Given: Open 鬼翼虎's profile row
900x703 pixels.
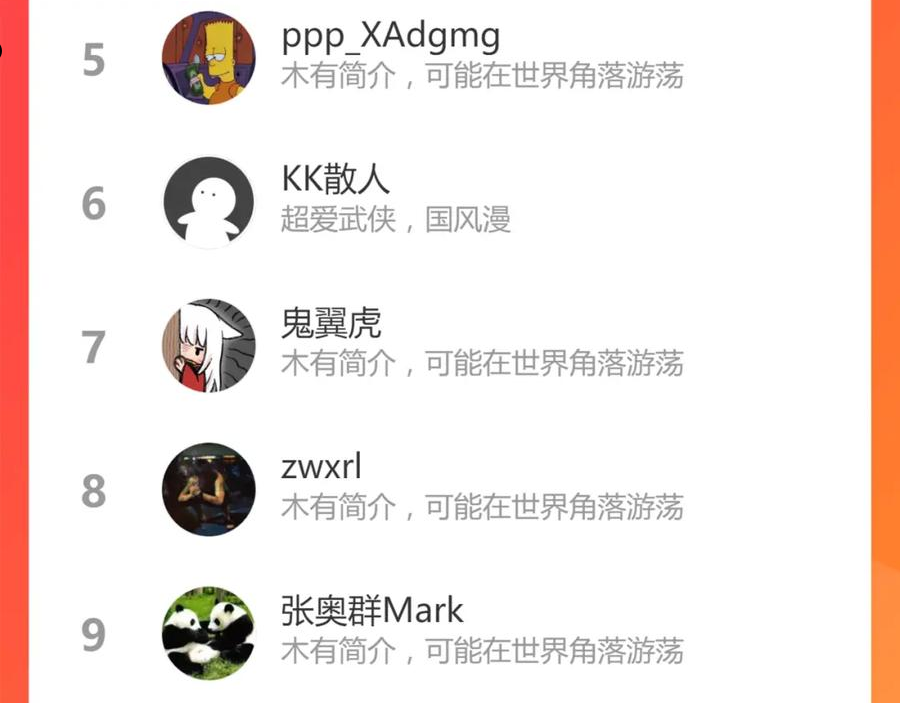Looking at the screenshot, I should coord(449,346).
